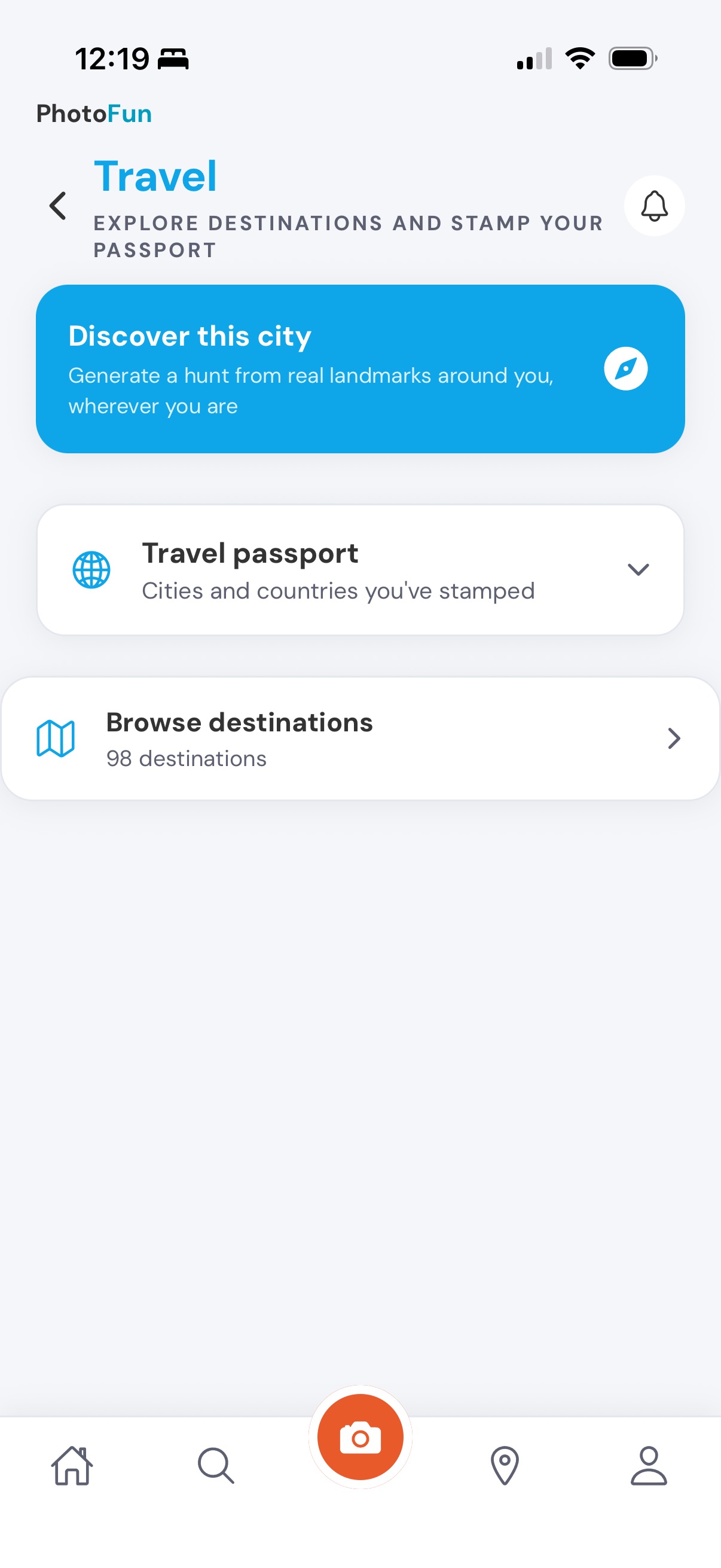Open the notifications bell
Image resolution: width=721 pixels, height=1568 pixels.
[x=654, y=206]
